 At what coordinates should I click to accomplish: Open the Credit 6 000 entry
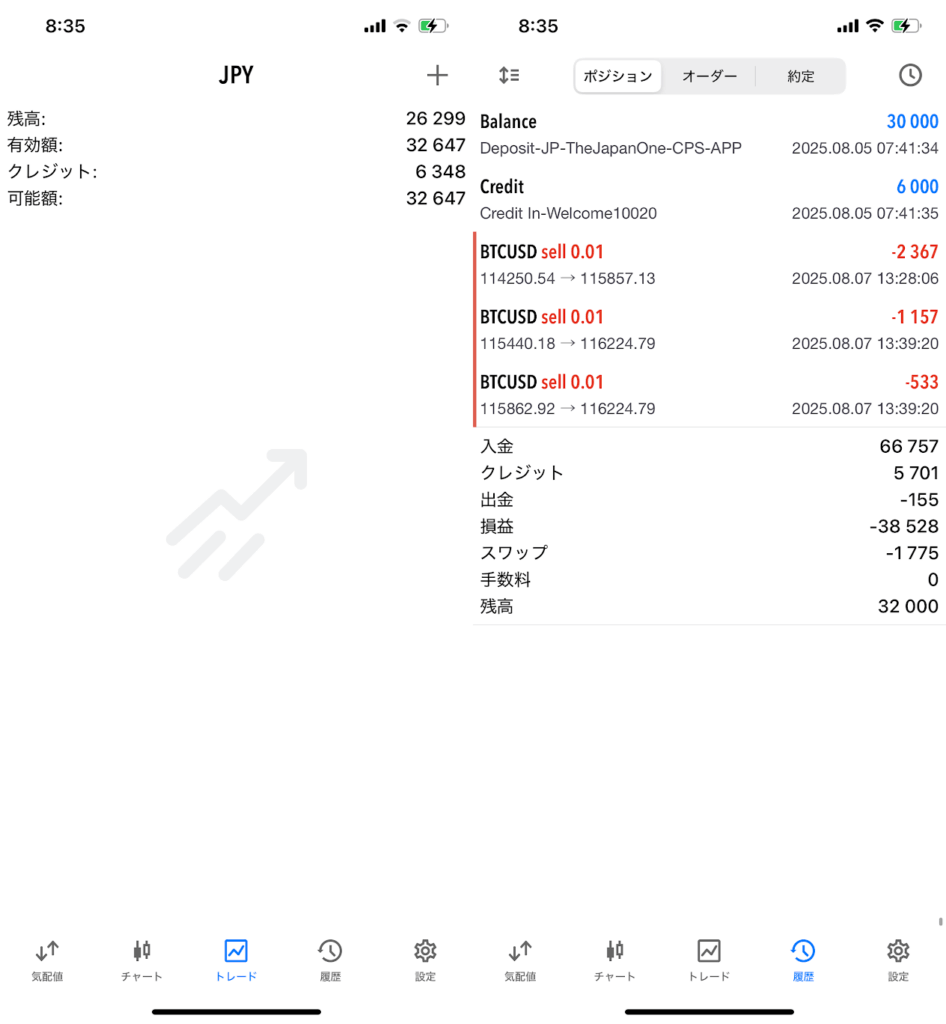(x=708, y=199)
